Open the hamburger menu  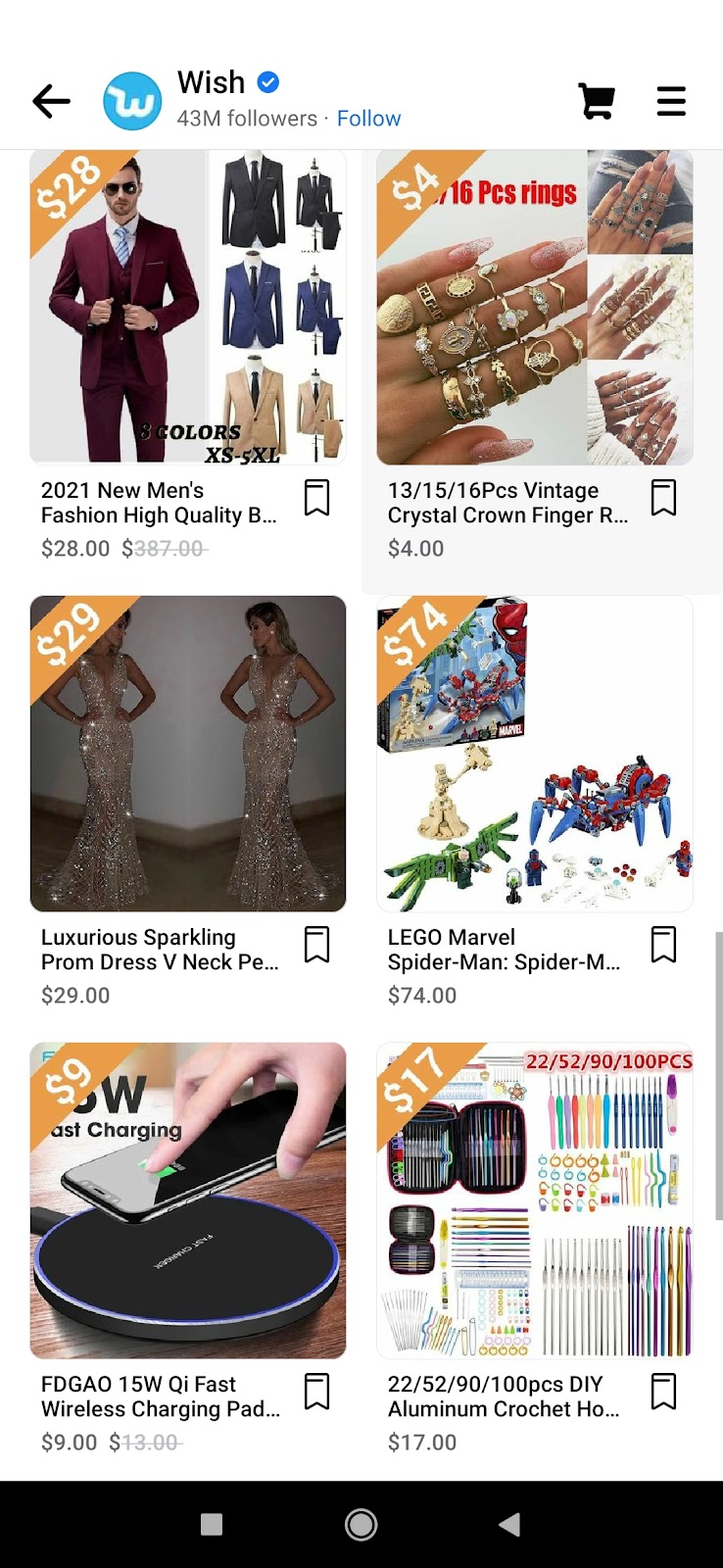(671, 101)
